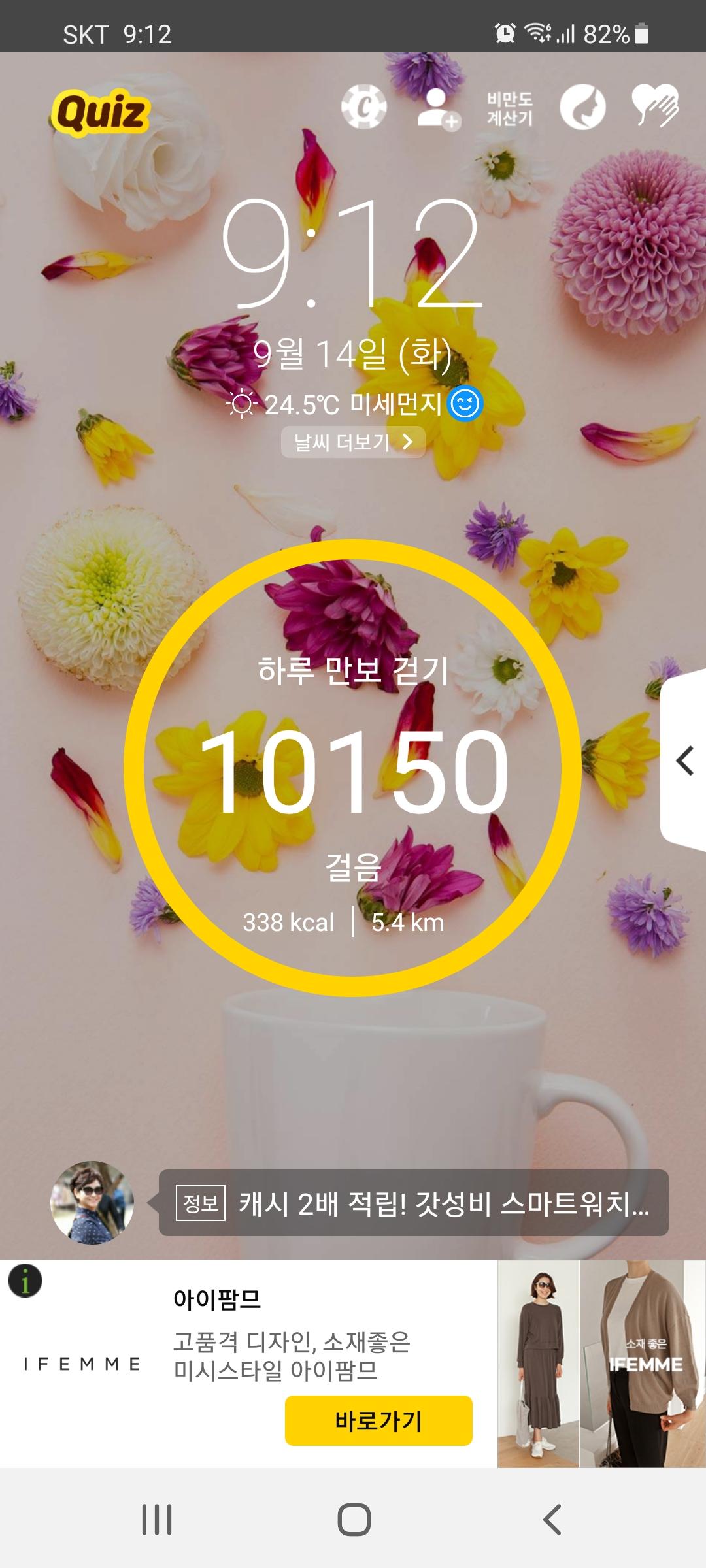Open the Quiz button
This screenshot has height=1568, width=706.
[x=100, y=112]
